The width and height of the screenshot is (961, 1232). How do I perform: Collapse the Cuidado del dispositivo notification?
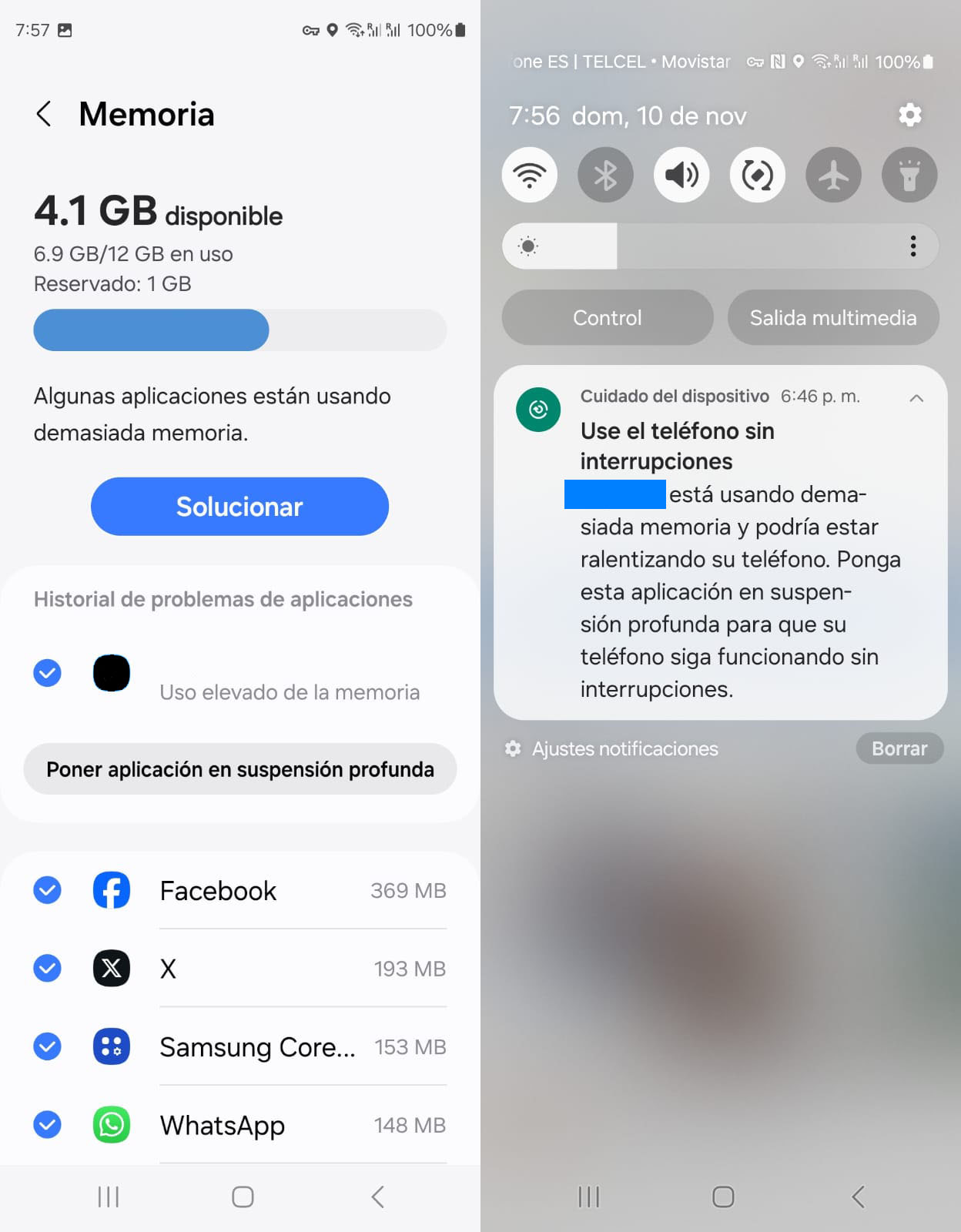[x=916, y=398]
